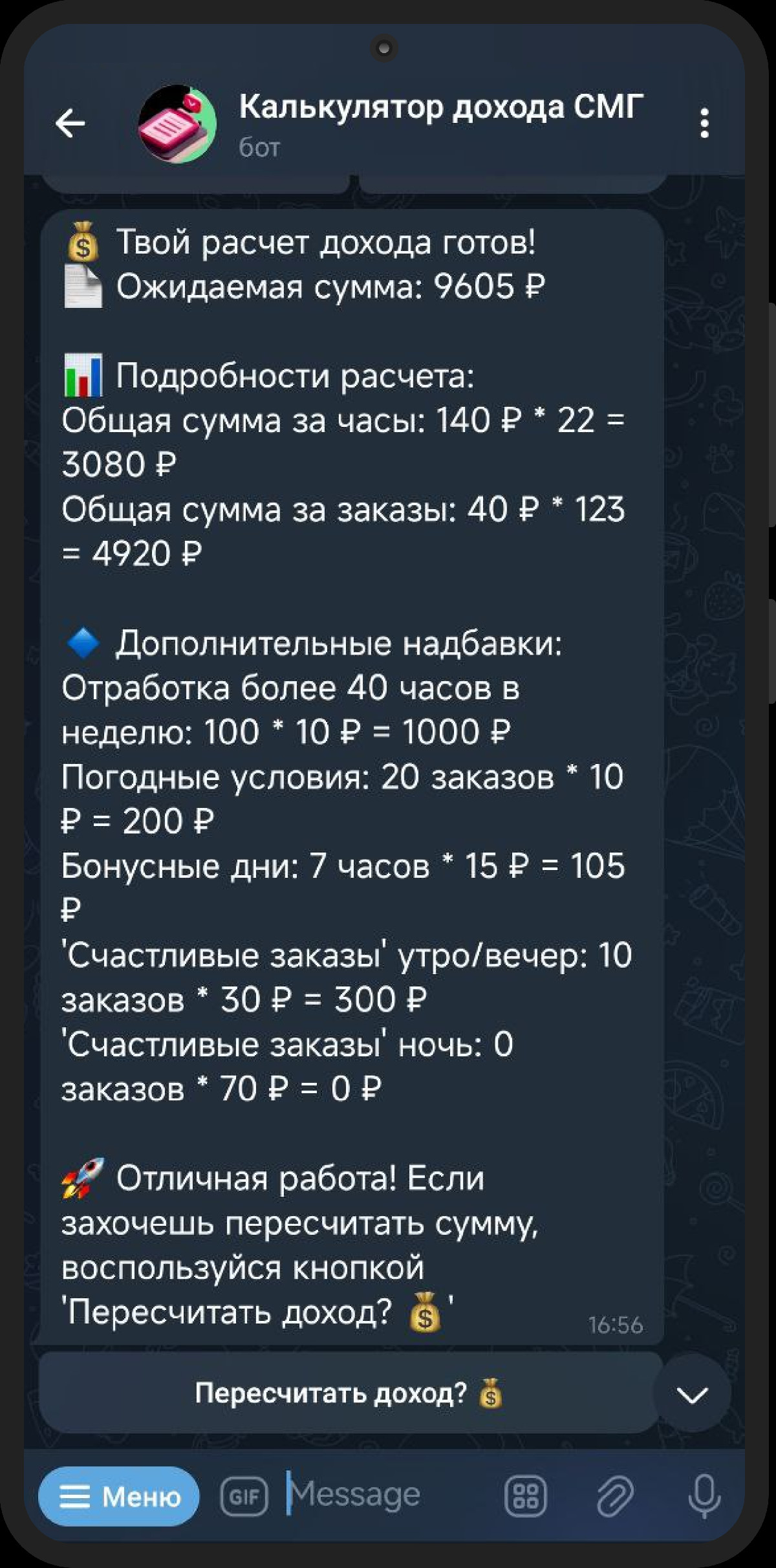Jump to the bottom with the down chevron
776x1568 pixels.
click(692, 1394)
